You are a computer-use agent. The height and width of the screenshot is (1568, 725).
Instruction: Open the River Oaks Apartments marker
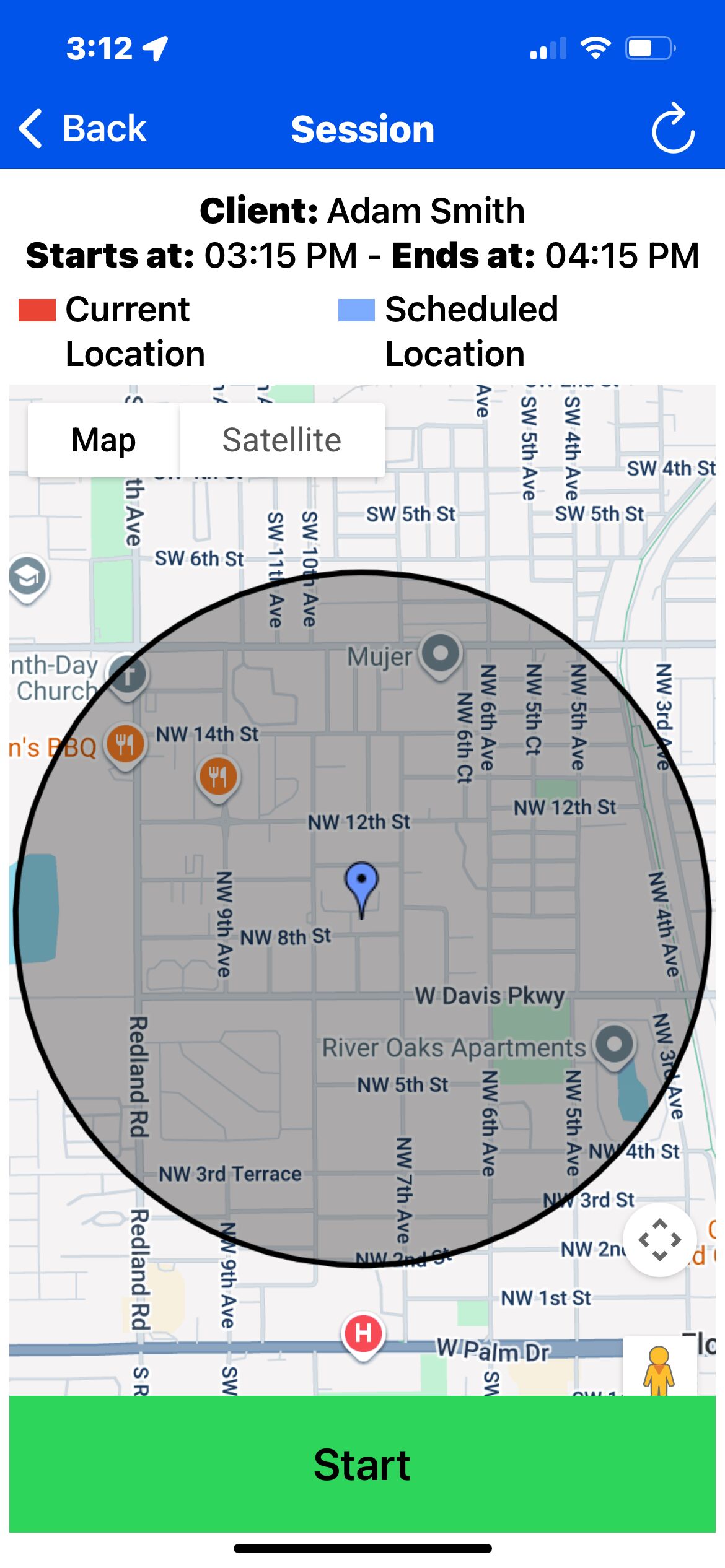coord(613,1045)
